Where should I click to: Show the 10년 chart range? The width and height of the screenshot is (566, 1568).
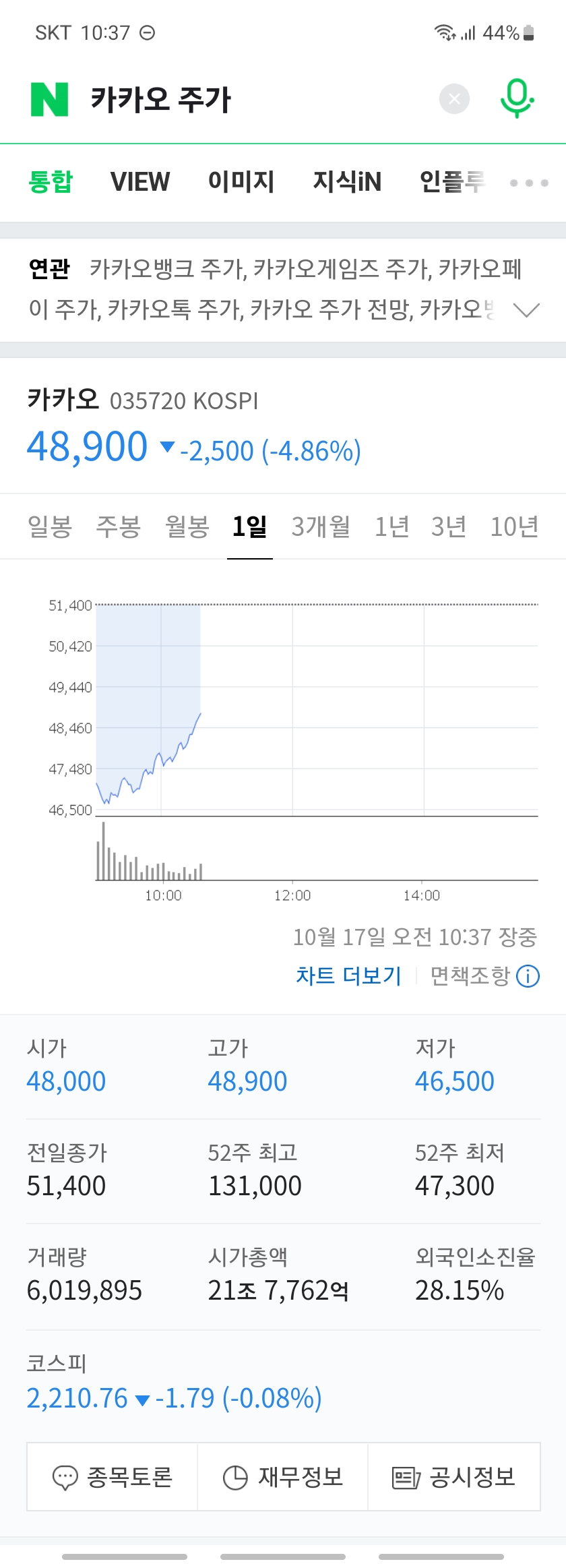[514, 526]
